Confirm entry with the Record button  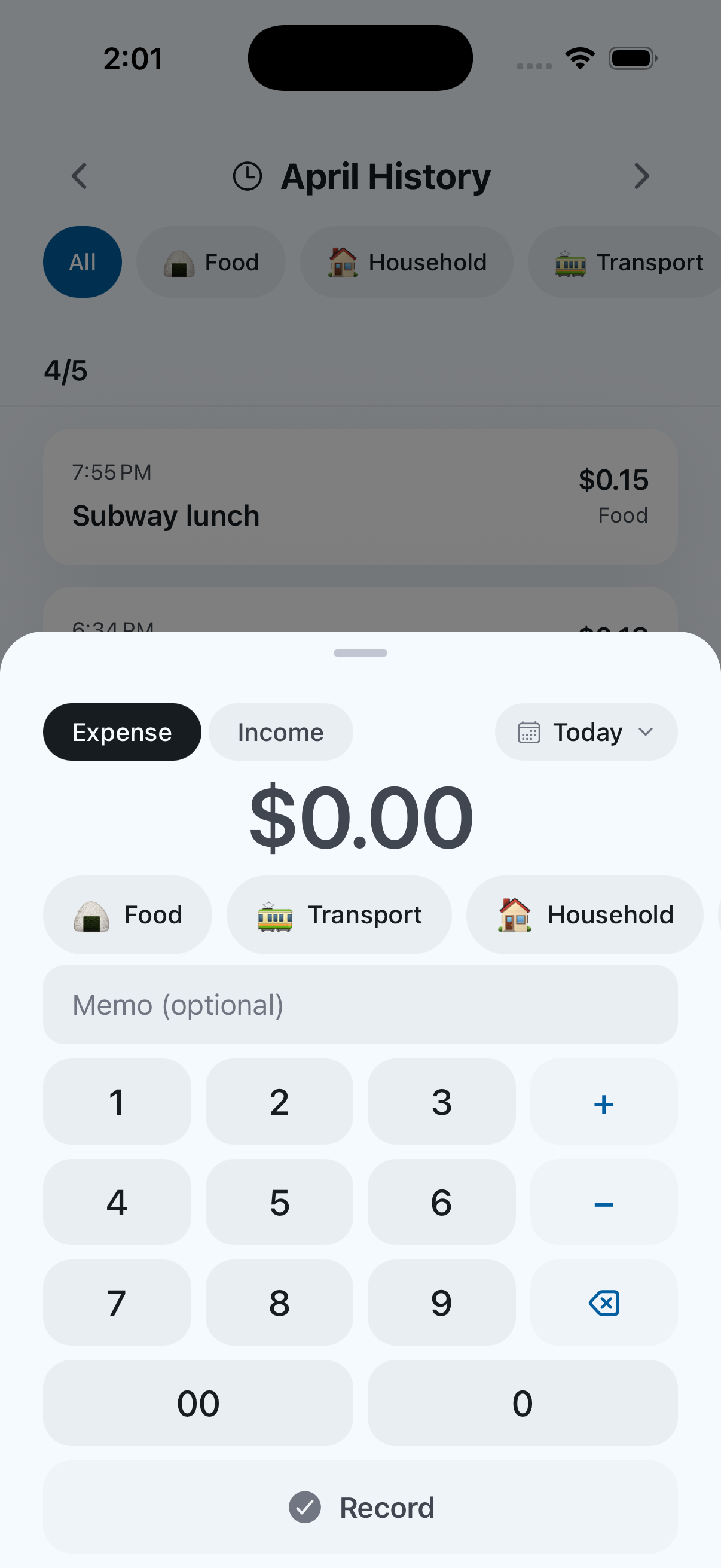click(x=360, y=1506)
